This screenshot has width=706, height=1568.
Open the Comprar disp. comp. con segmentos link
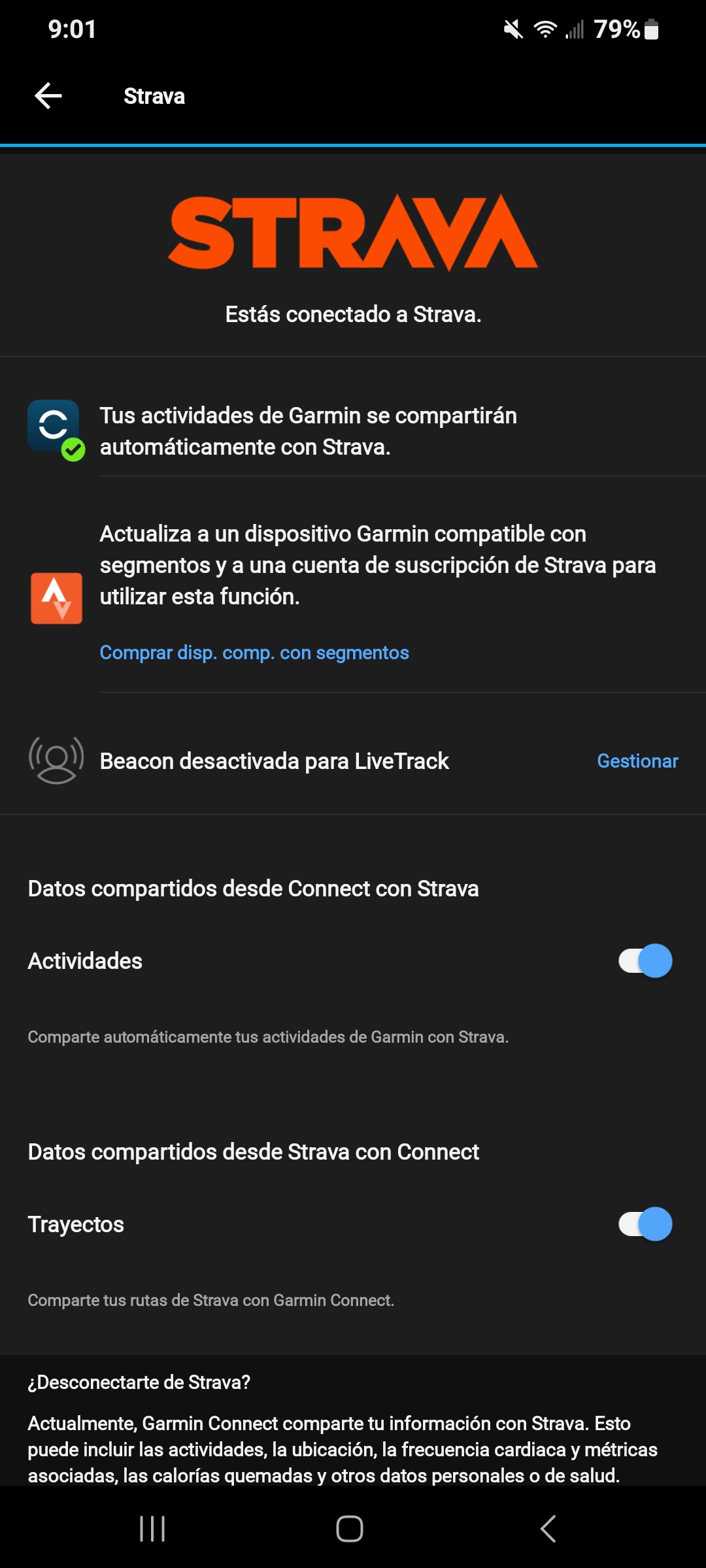(x=254, y=653)
